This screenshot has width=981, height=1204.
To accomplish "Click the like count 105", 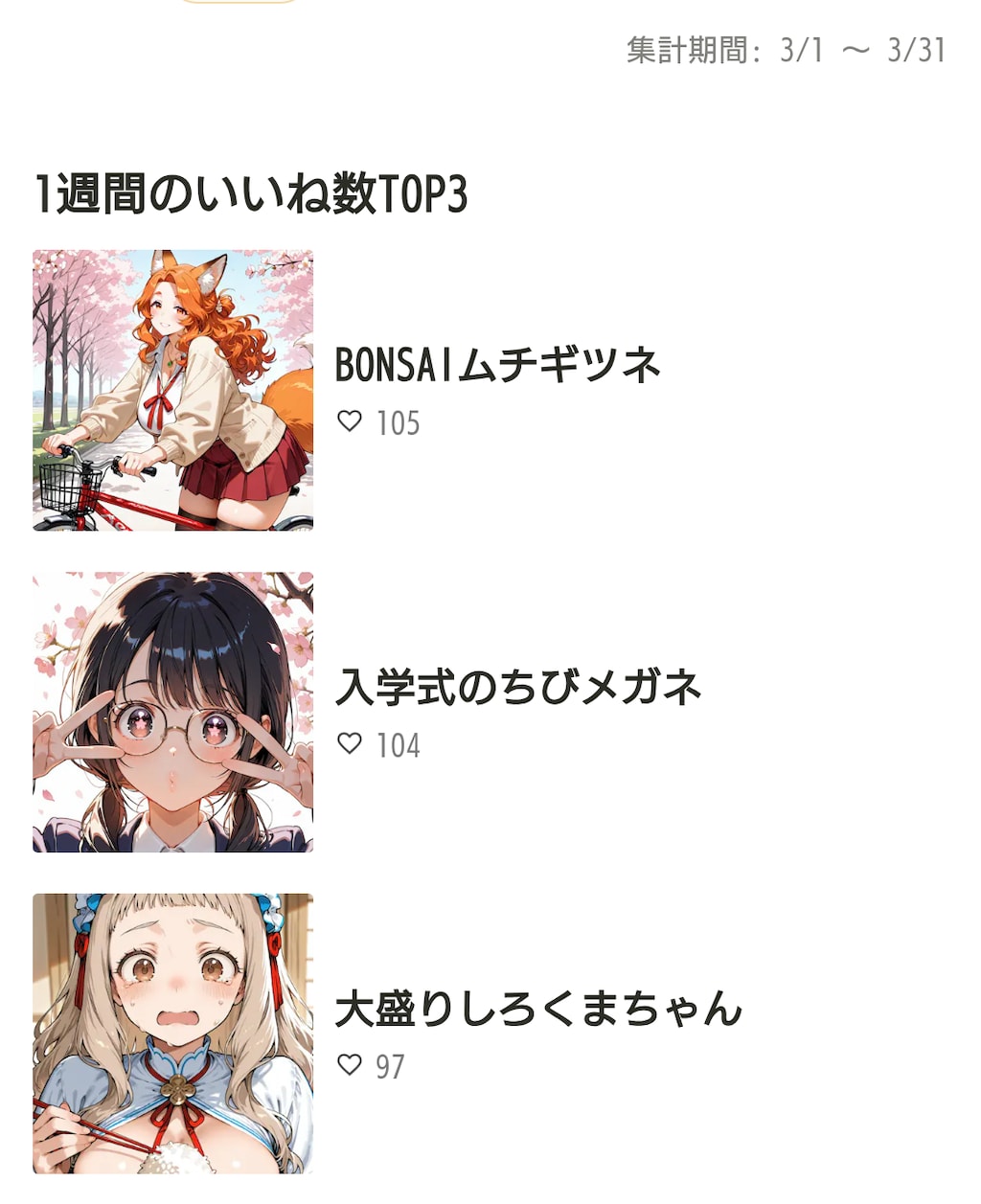I will point(398,421).
